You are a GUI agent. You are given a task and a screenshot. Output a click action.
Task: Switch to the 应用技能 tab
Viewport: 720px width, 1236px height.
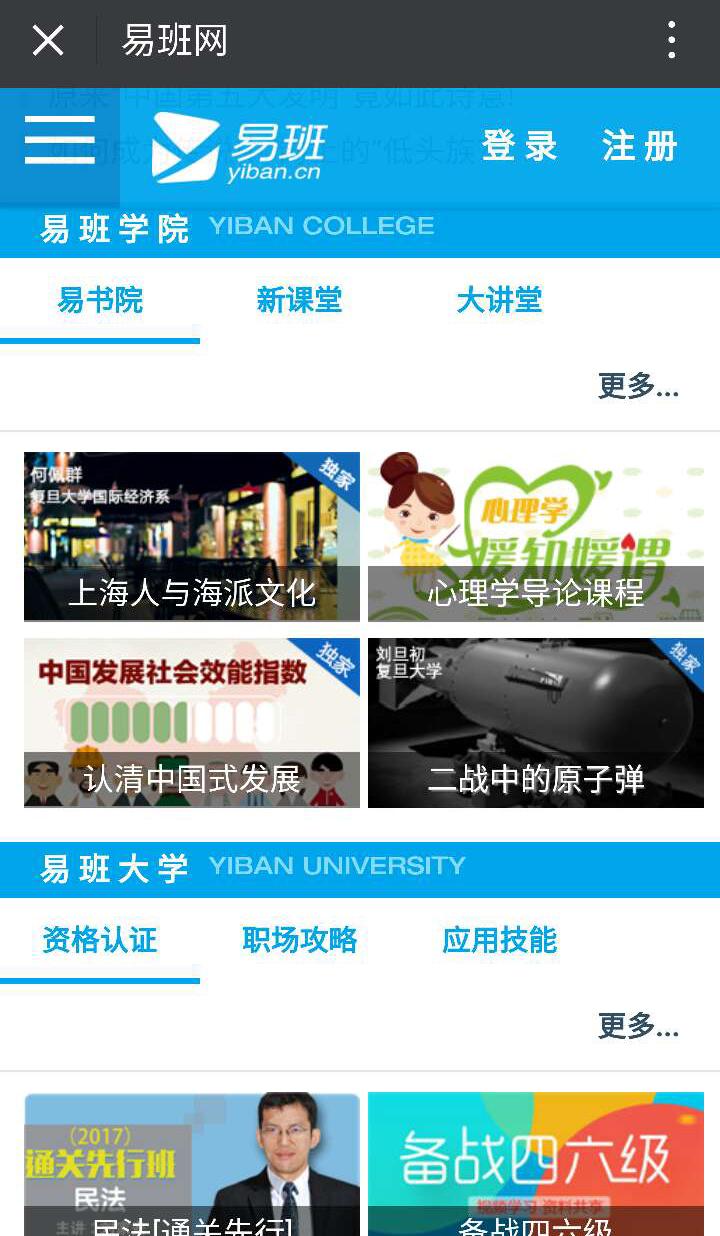pos(499,940)
